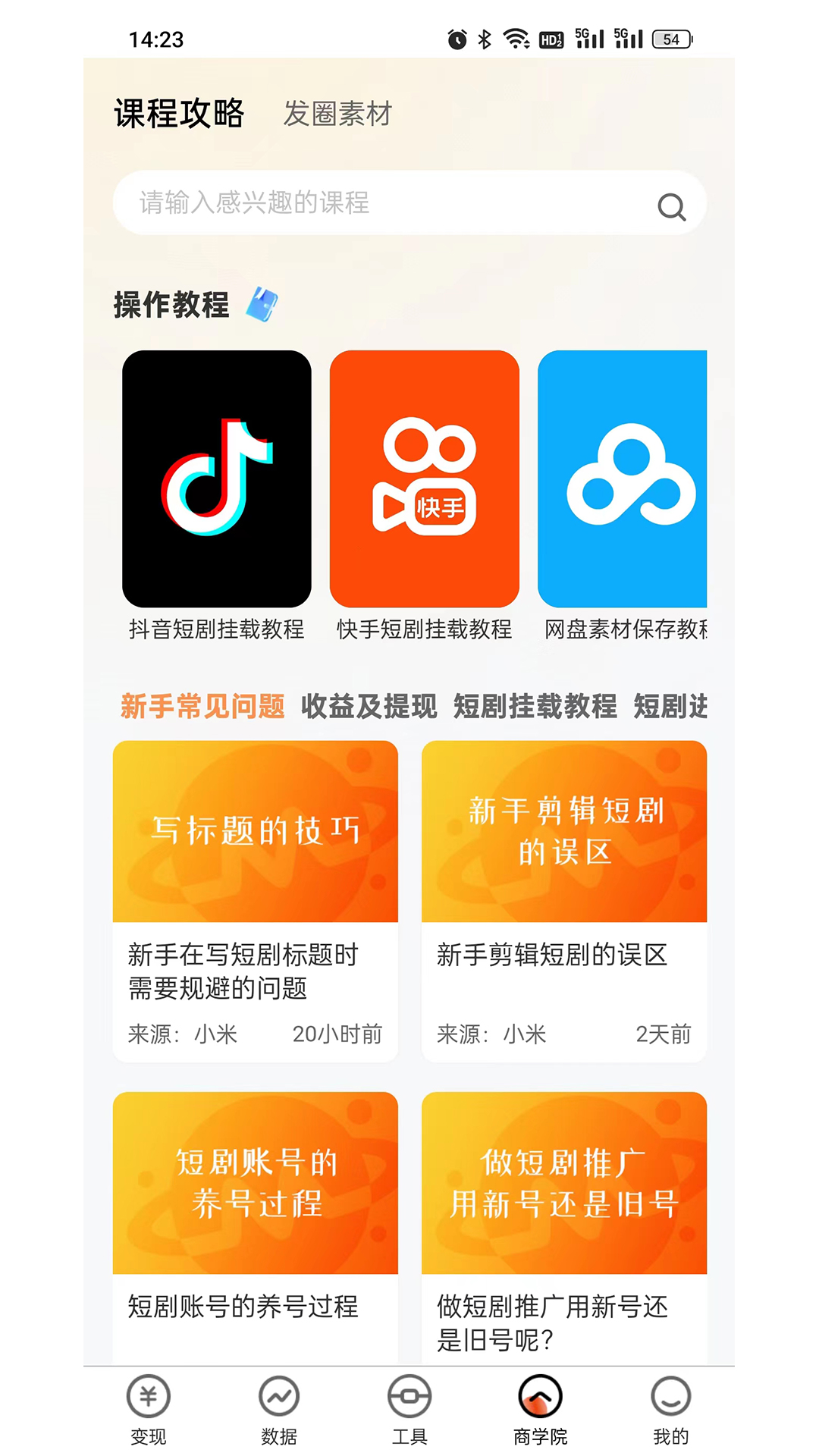
Task: Tap the 商学院 tab
Action: (540, 1409)
